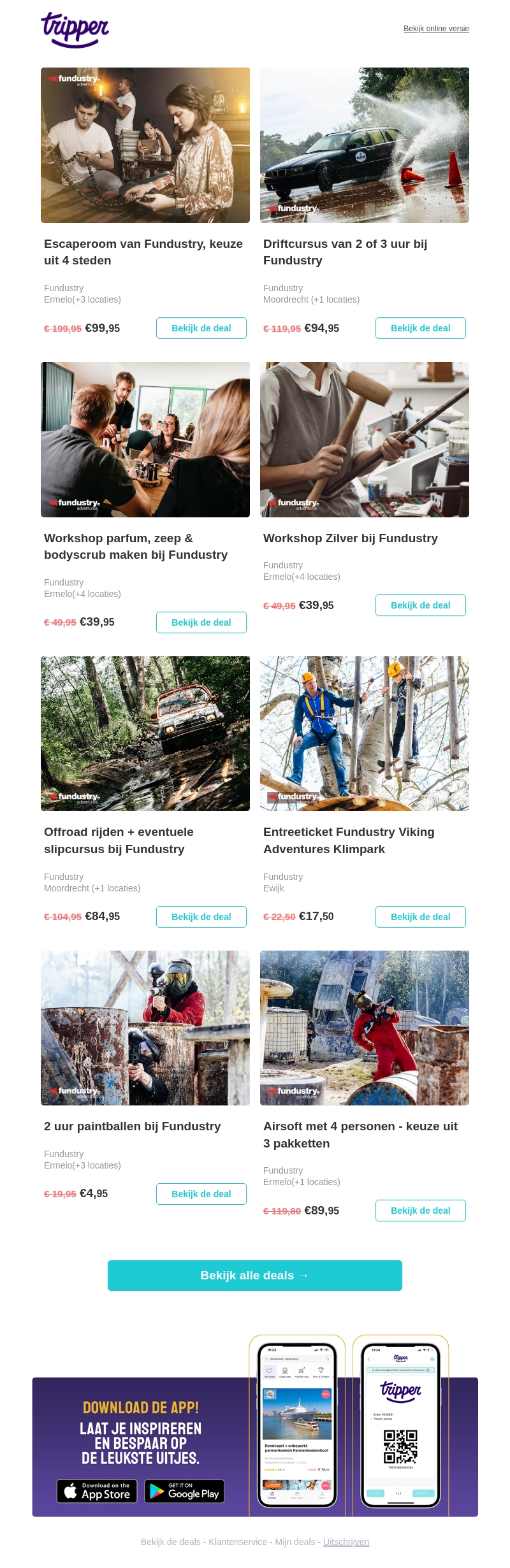The width and height of the screenshot is (510, 1568).
Task: Open the Mijn deals footer link
Action: click(295, 1542)
